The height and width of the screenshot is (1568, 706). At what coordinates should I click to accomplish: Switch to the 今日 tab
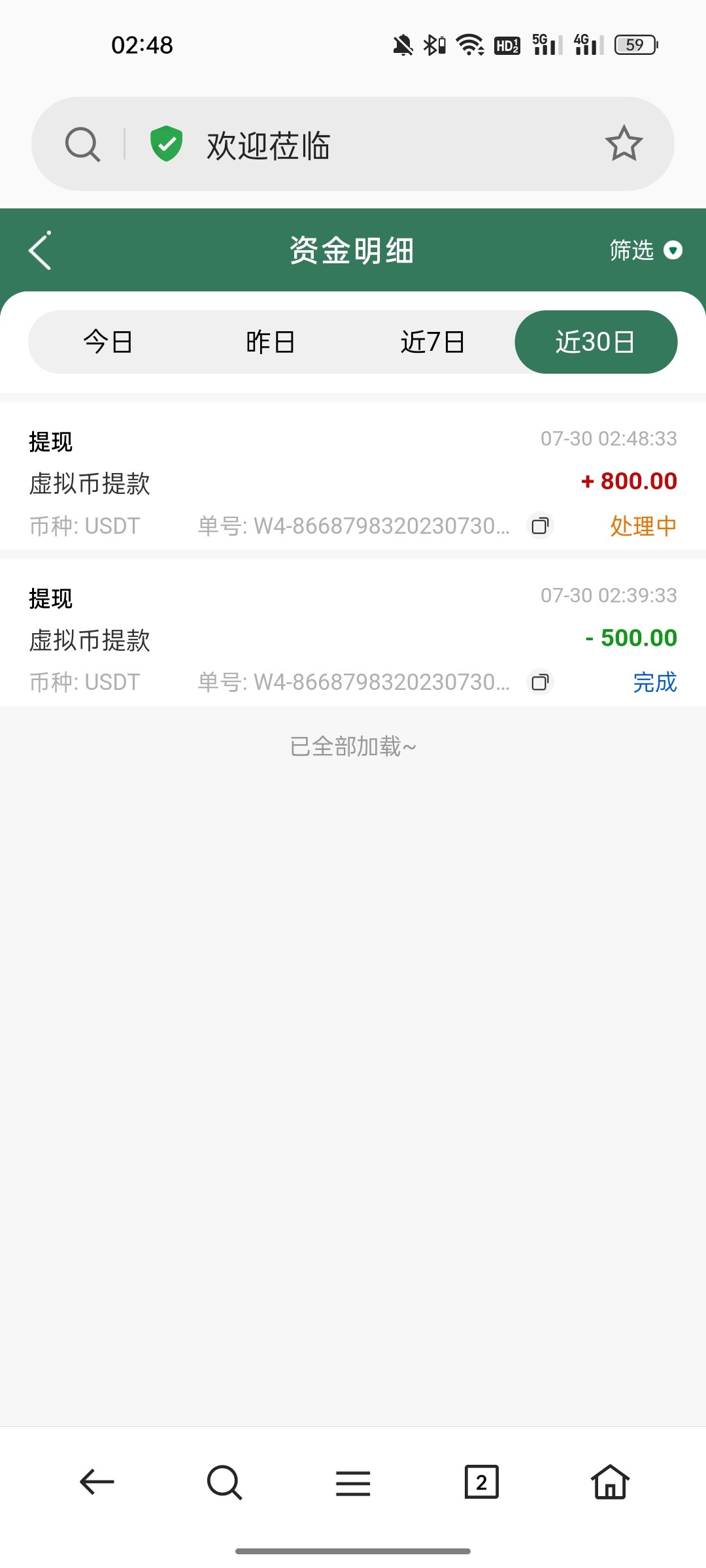pyautogui.click(x=108, y=342)
